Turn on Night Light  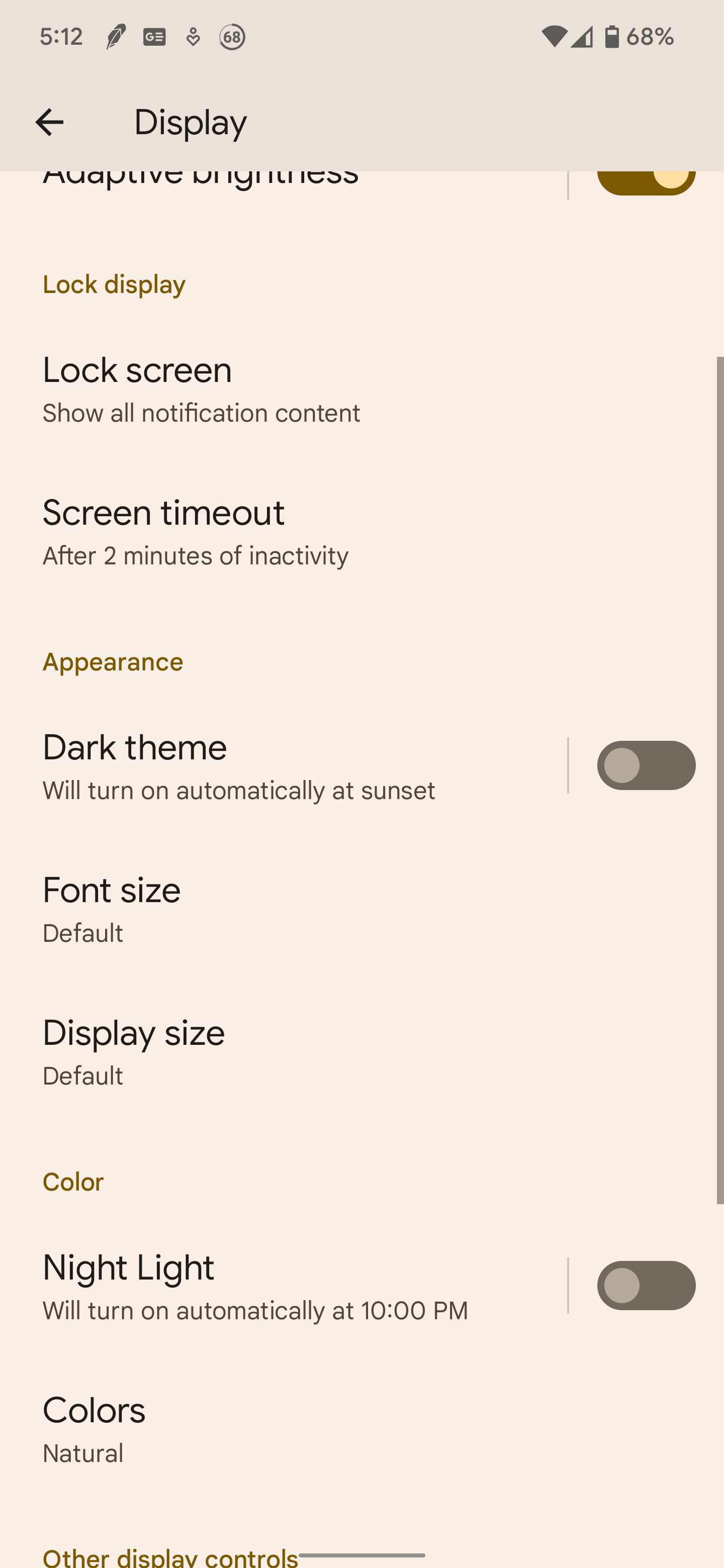tap(647, 1285)
